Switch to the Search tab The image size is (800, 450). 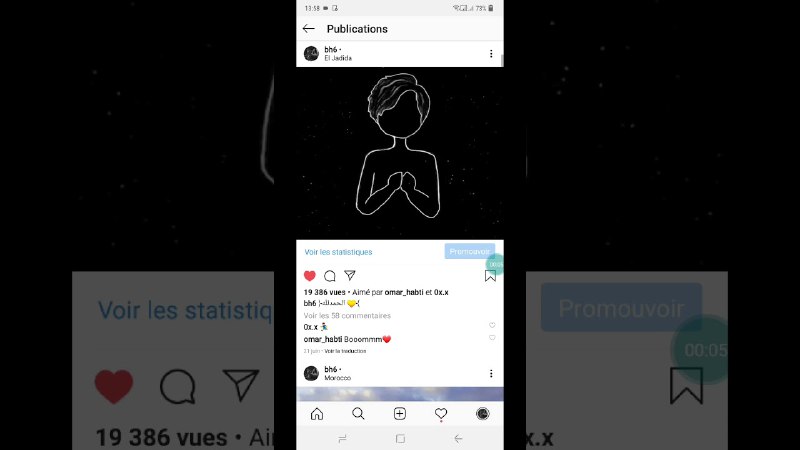358,414
